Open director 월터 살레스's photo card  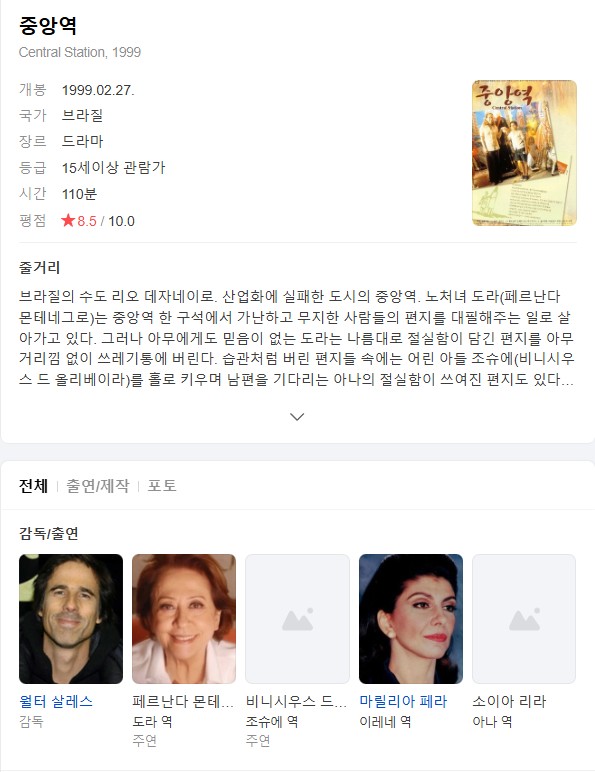(71, 619)
